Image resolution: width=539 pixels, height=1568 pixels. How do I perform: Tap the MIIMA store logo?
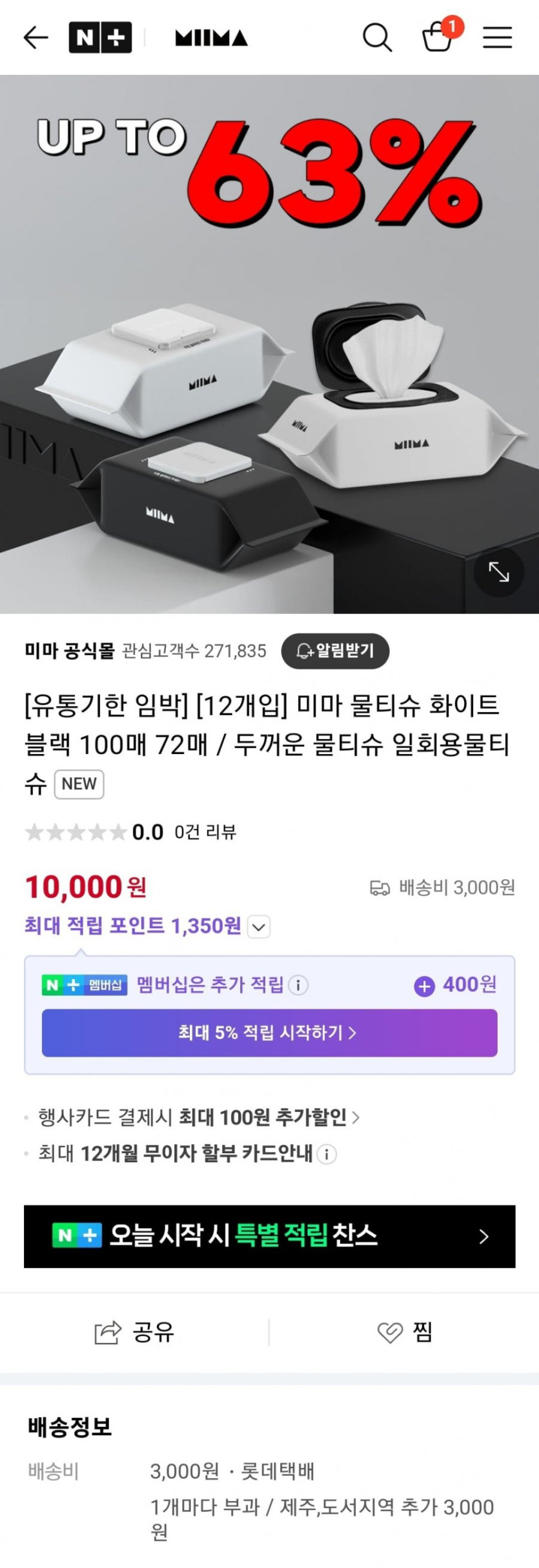210,38
